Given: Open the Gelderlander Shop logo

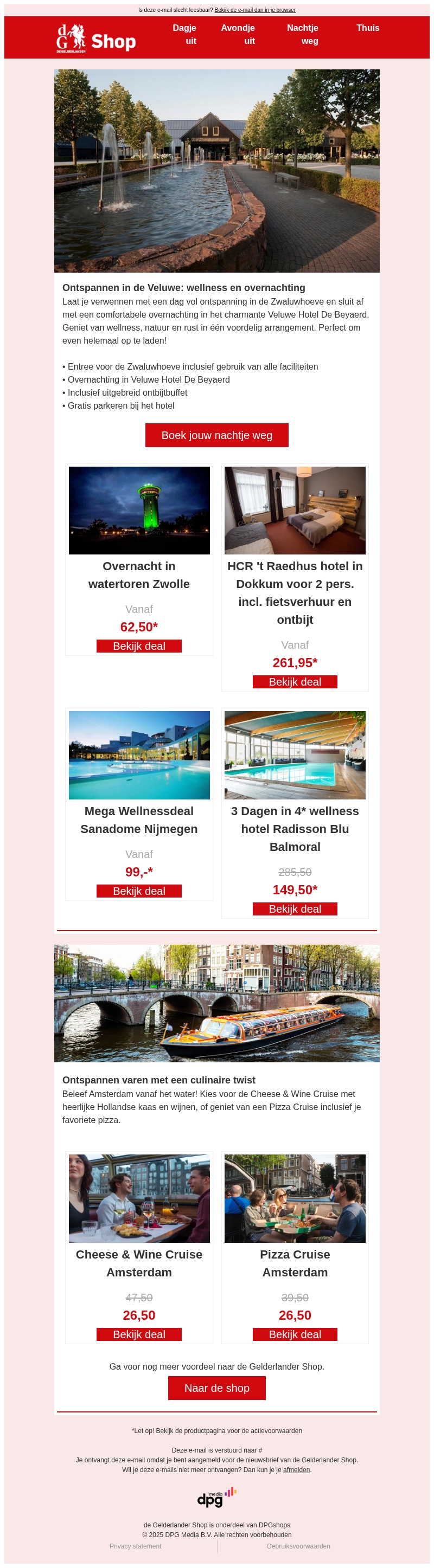Looking at the screenshot, I should (x=95, y=38).
